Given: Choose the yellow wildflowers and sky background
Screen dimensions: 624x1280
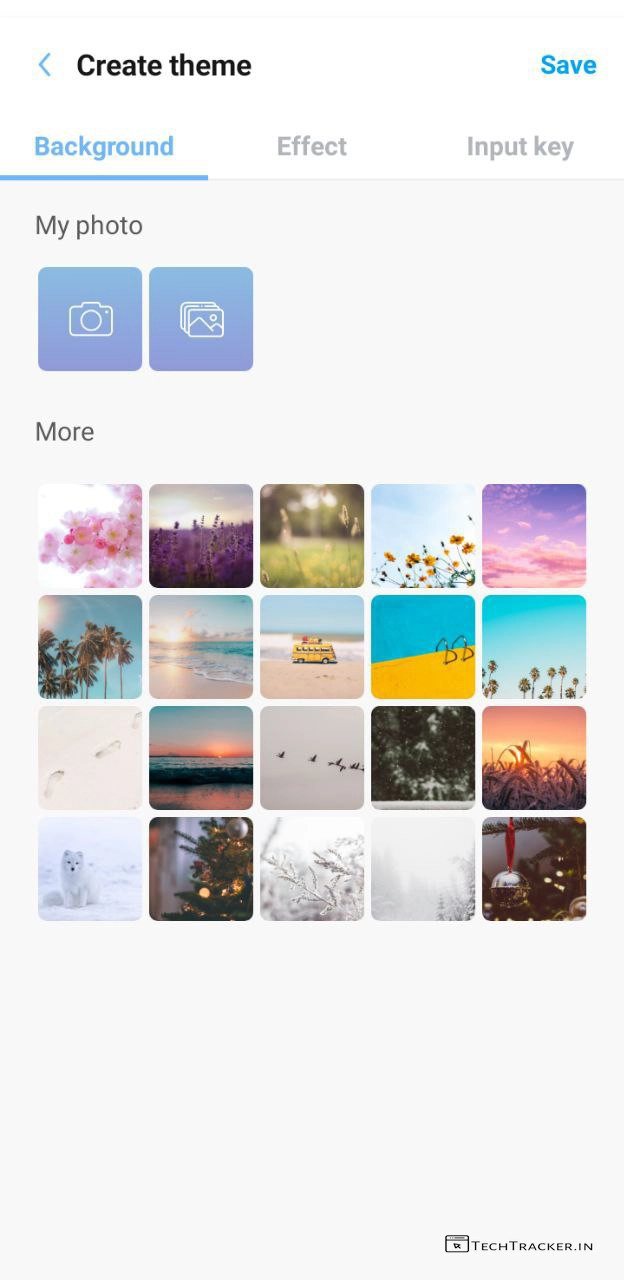Looking at the screenshot, I should click(423, 536).
